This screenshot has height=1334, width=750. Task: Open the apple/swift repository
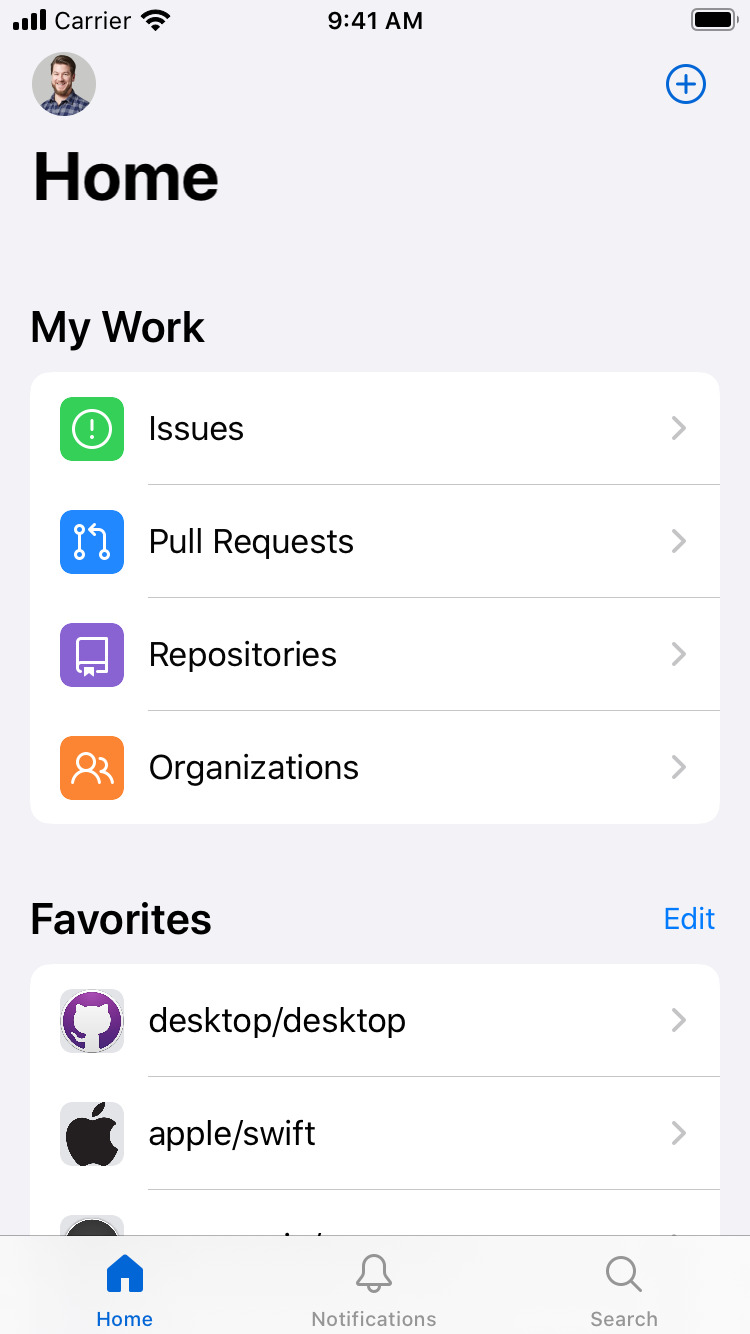[x=375, y=1134]
